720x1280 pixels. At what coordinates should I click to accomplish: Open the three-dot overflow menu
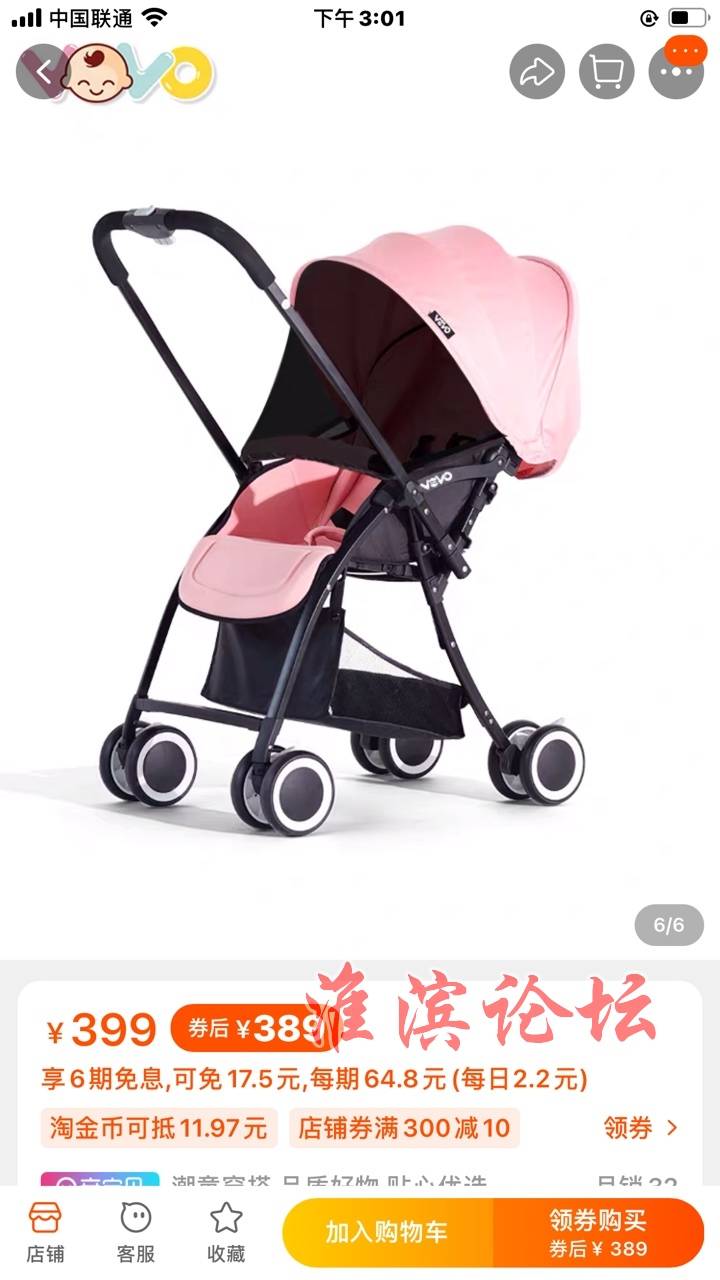(x=677, y=71)
